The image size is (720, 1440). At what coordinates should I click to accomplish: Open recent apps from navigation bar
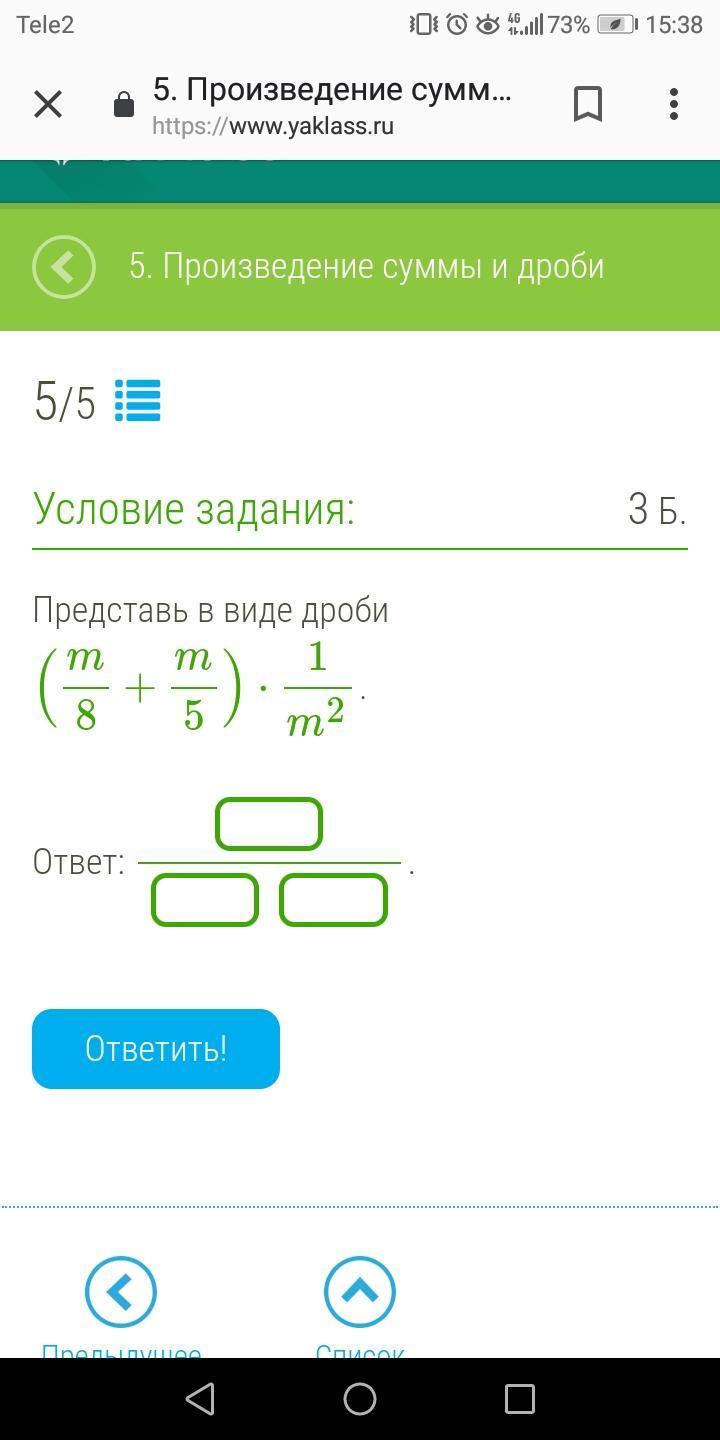tap(520, 1399)
